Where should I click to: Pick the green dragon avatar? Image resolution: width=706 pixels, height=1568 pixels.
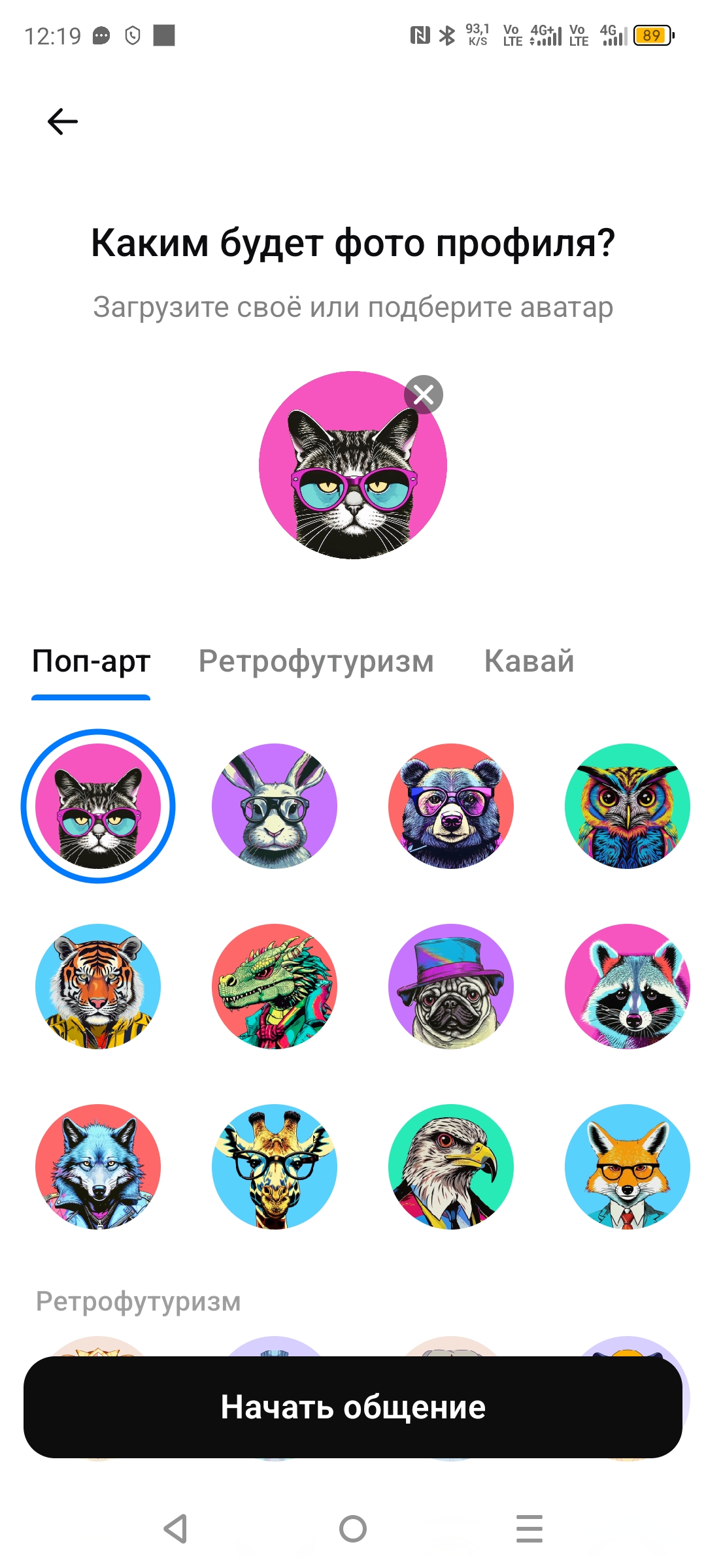(275, 987)
